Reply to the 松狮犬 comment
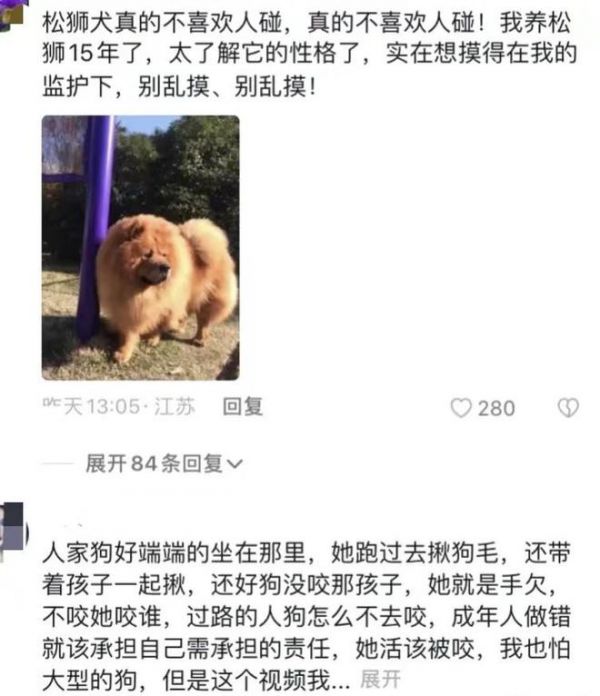This screenshot has height=696, width=600. [x=243, y=406]
